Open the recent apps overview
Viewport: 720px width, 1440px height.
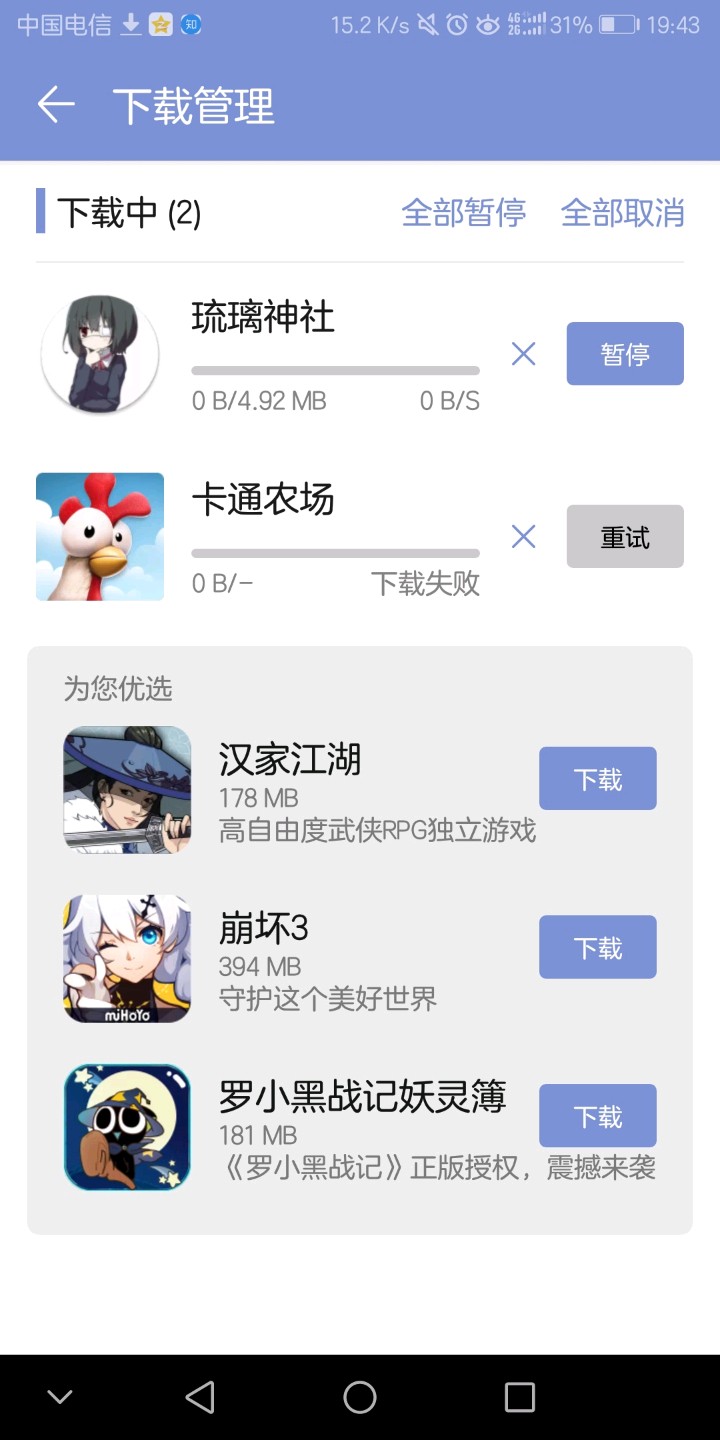pyautogui.click(x=520, y=1397)
